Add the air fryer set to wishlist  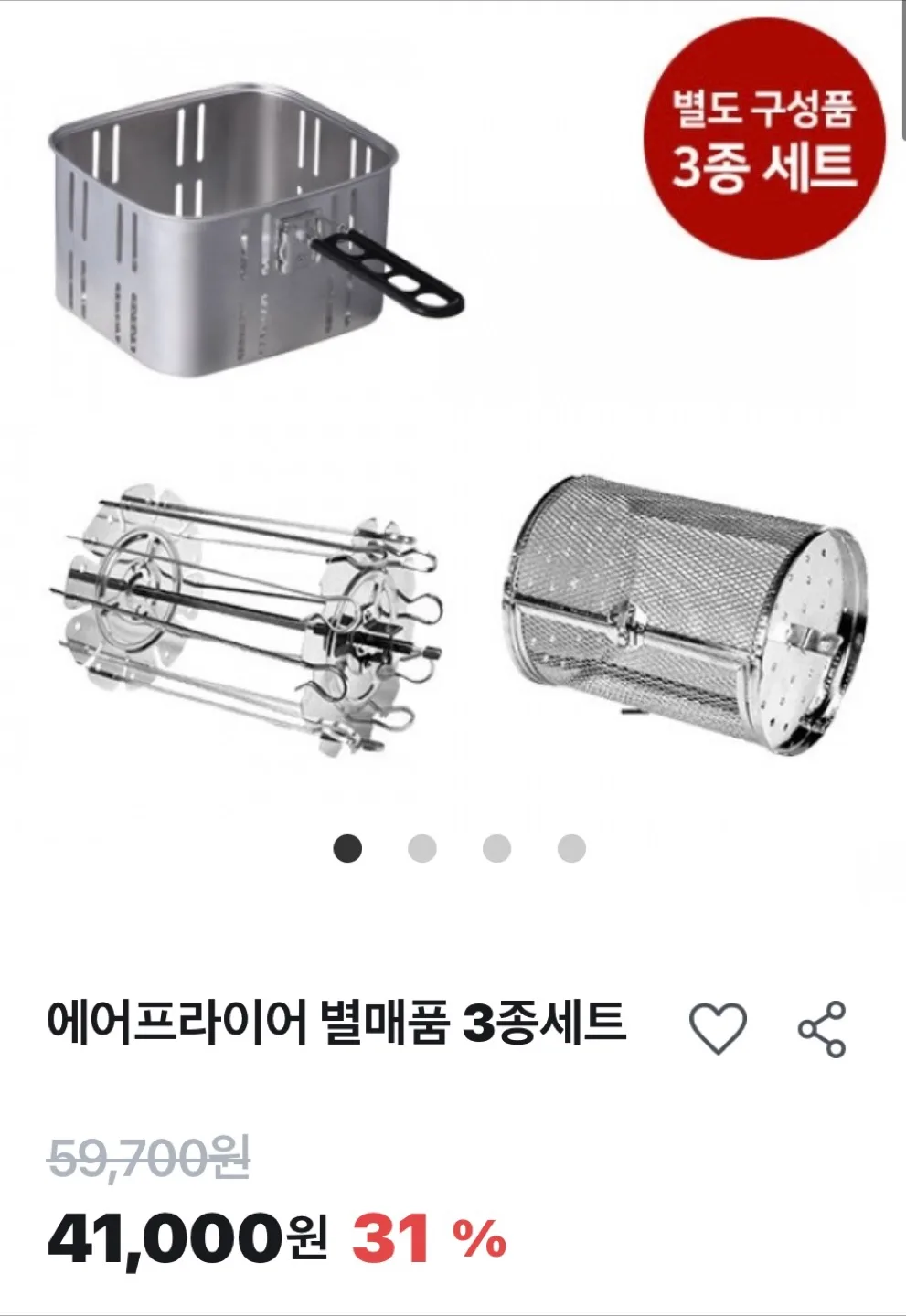pyautogui.click(x=718, y=1028)
